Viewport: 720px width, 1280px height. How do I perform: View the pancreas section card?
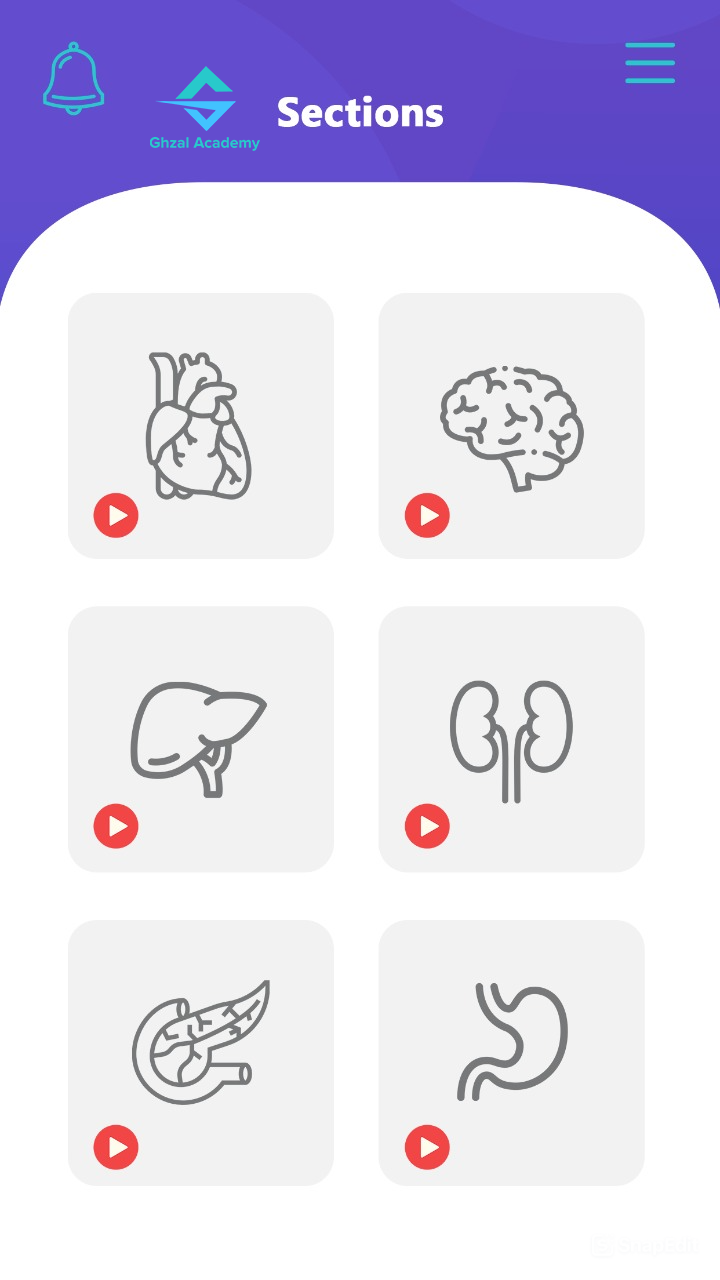[x=201, y=1052]
